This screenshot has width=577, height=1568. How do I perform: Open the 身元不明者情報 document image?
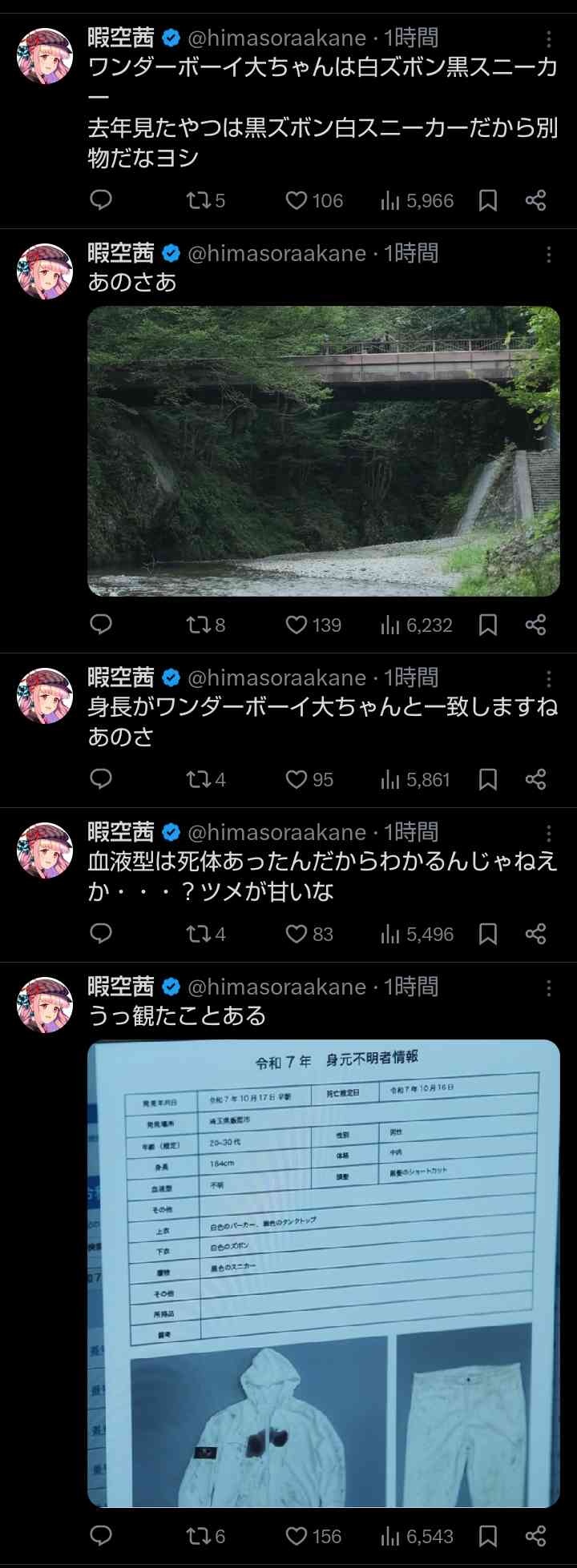coord(323,1273)
